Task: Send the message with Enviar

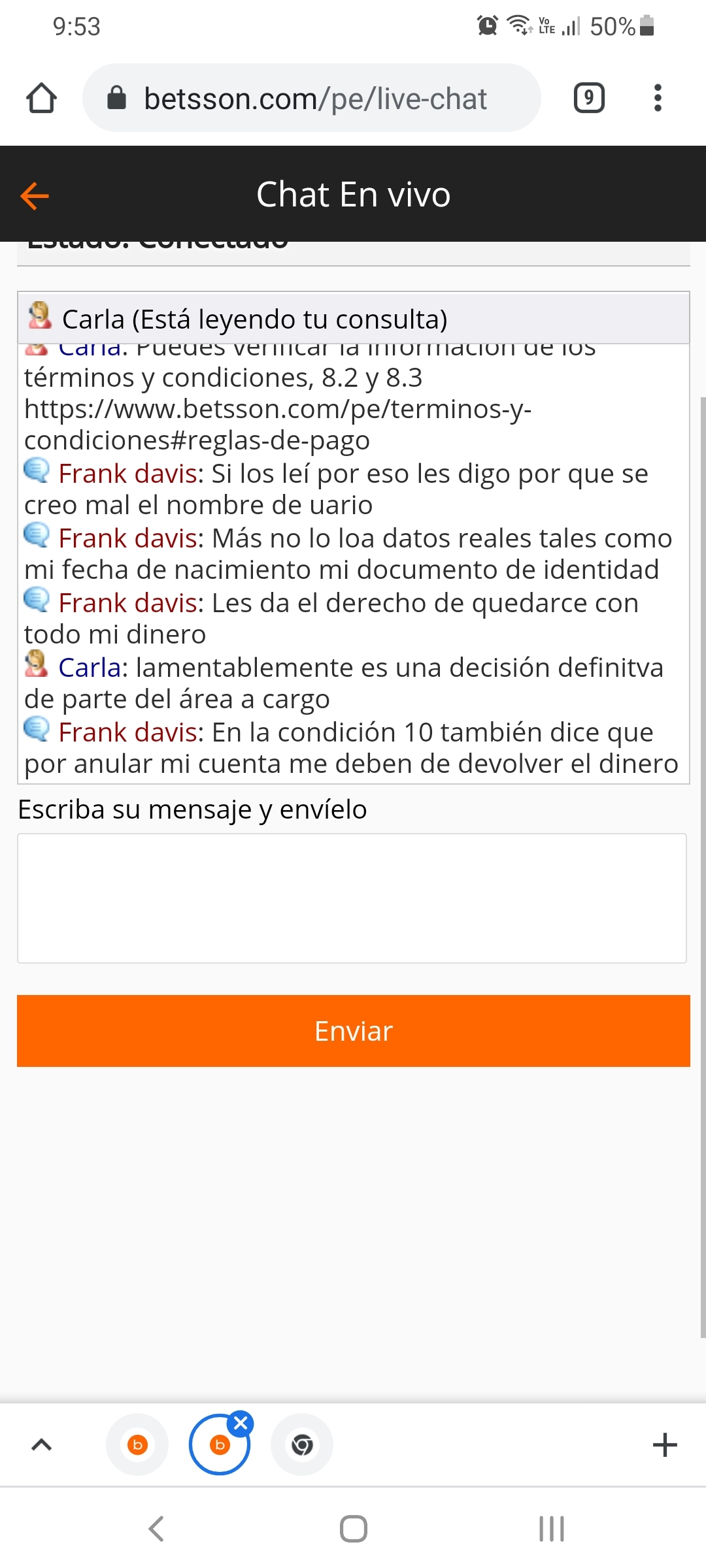Action: tap(354, 1031)
